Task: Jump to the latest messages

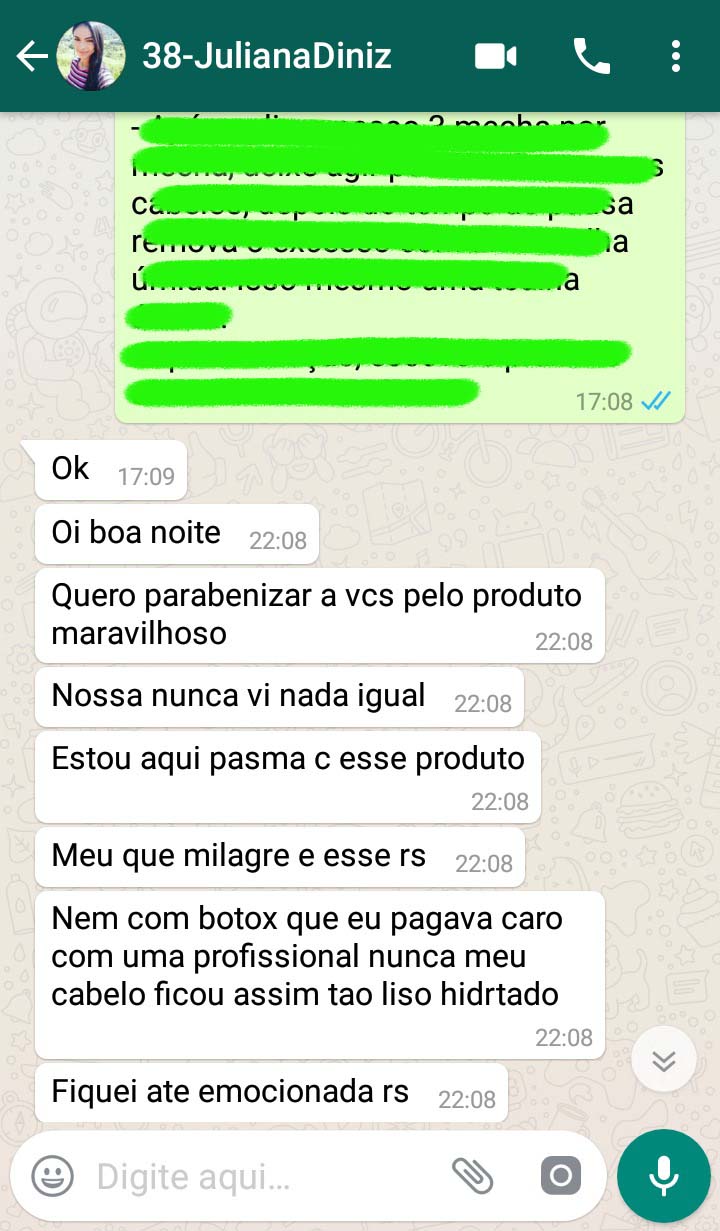Action: [x=664, y=1060]
